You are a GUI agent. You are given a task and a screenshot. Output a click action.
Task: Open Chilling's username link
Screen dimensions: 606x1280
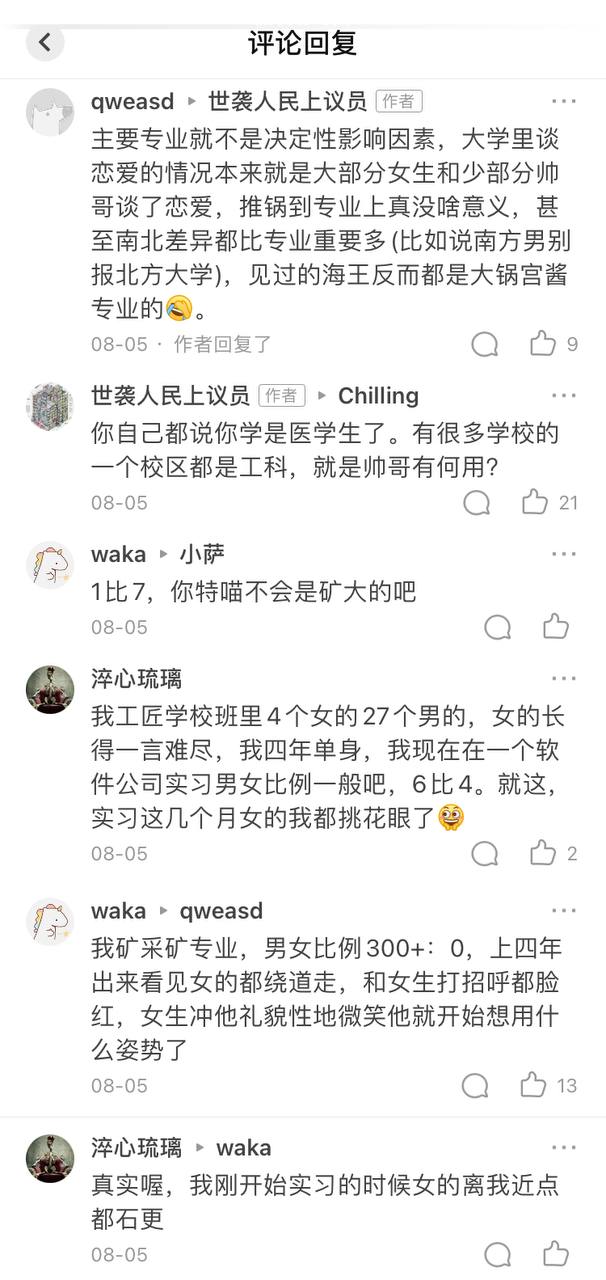point(378,395)
